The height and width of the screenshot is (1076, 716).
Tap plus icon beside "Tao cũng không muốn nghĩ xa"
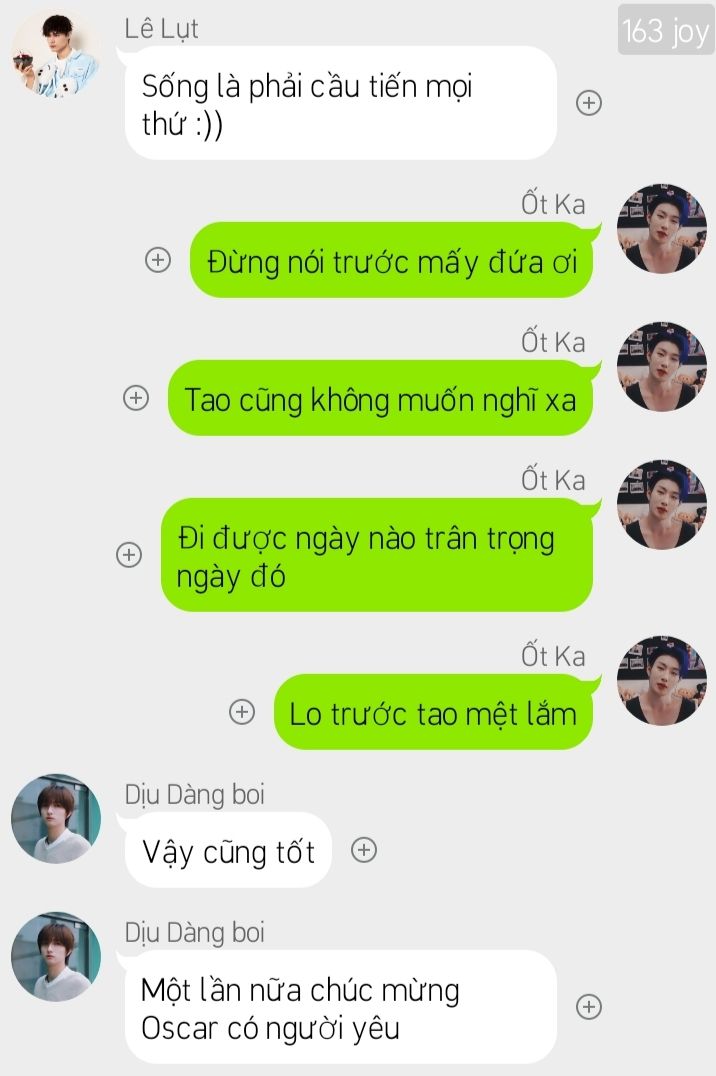tap(135, 398)
